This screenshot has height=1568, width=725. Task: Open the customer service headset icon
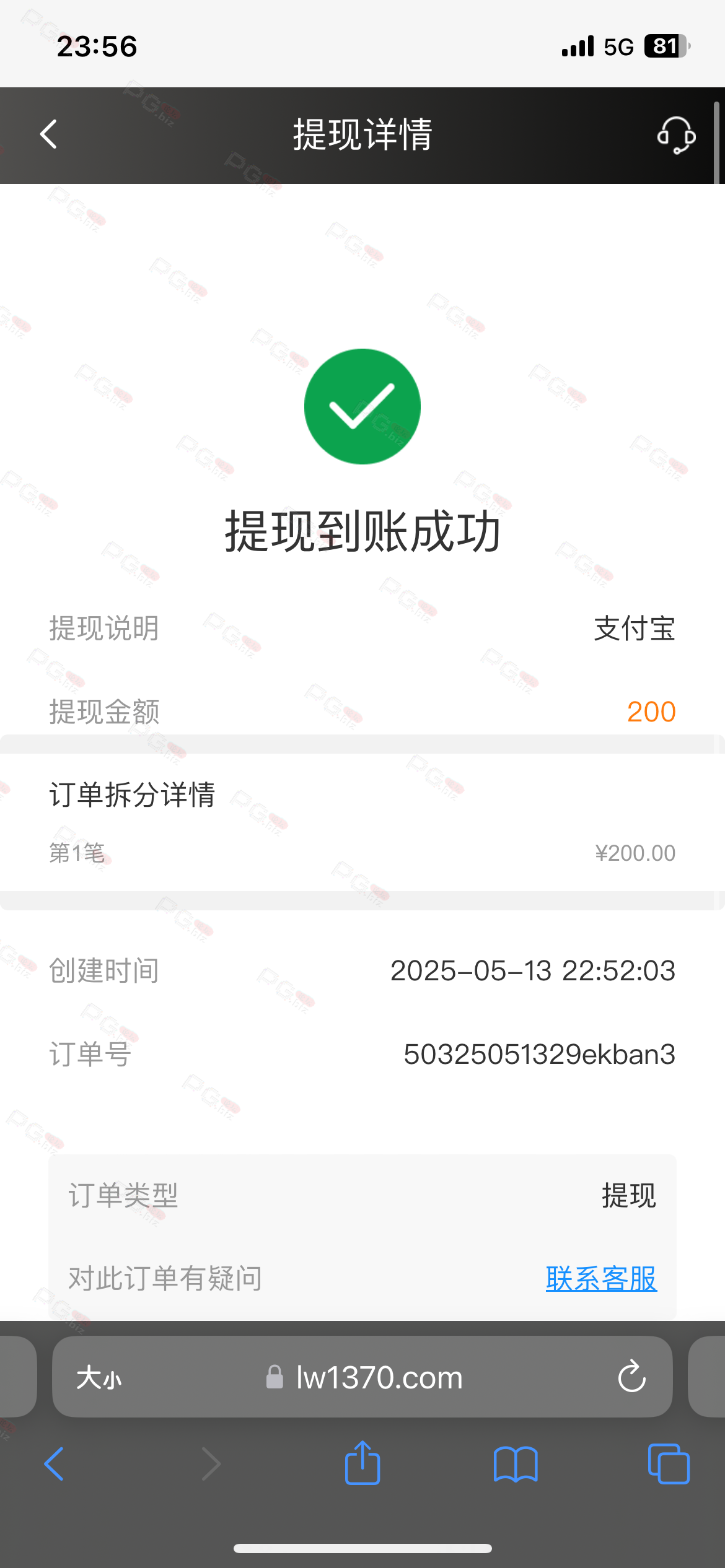tap(676, 135)
